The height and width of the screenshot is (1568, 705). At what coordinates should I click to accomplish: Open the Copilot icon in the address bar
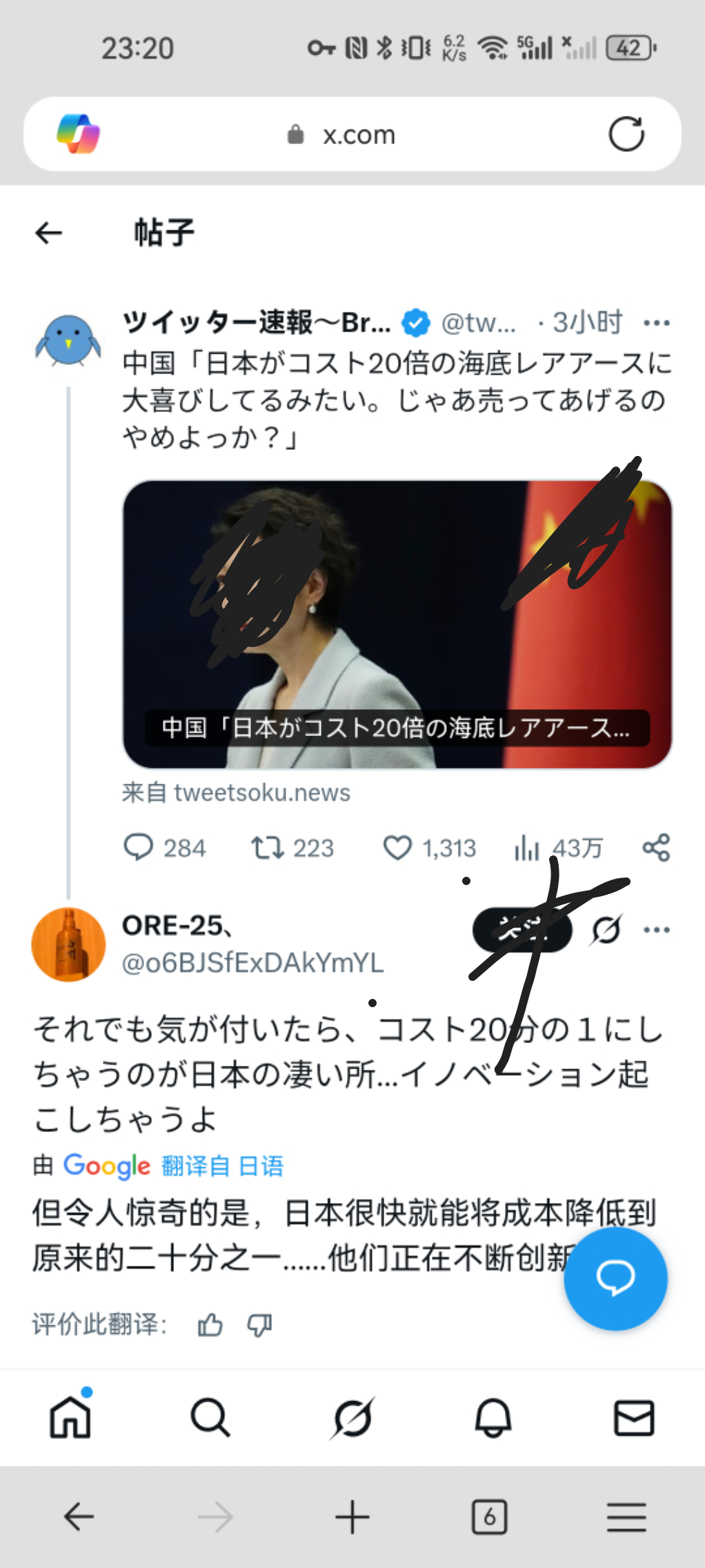click(78, 134)
